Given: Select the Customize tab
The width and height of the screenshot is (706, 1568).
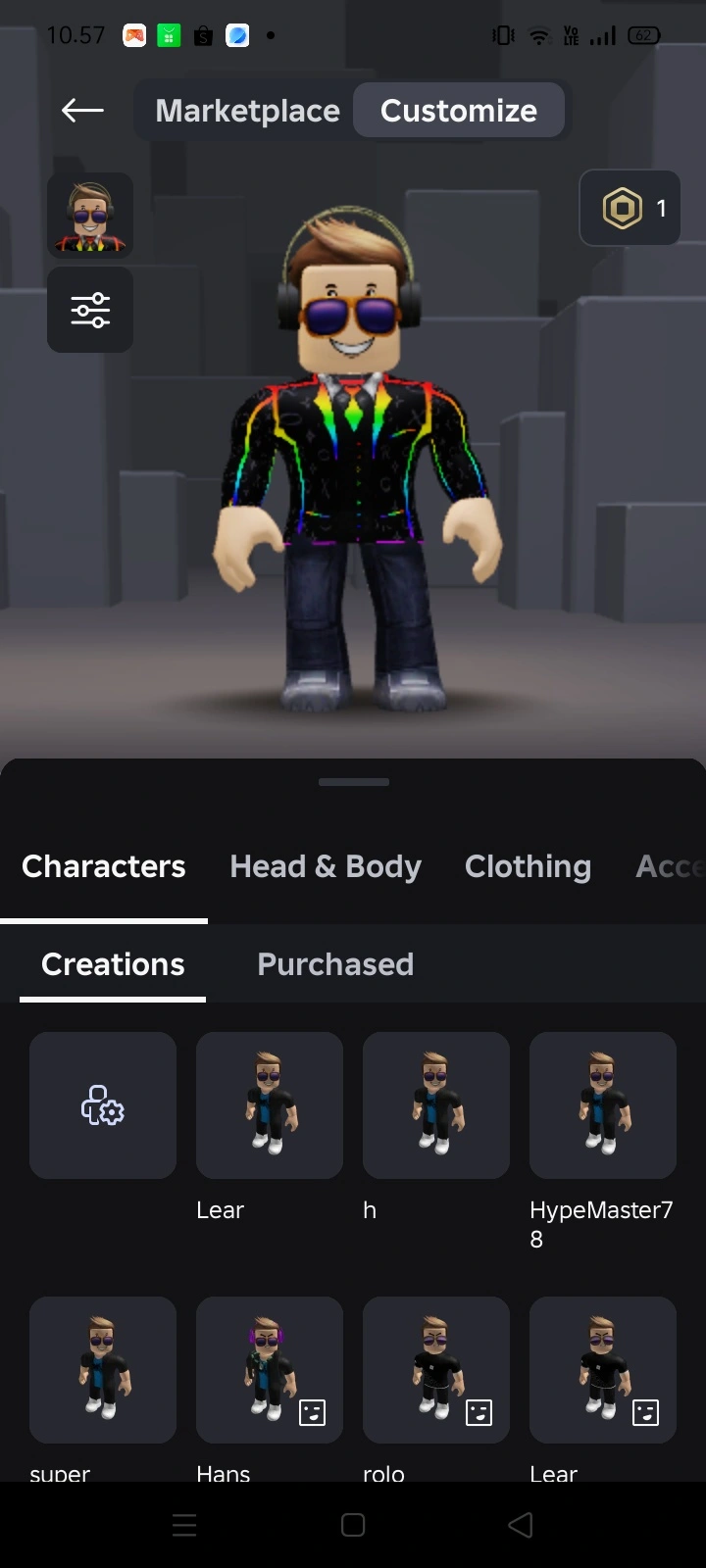Looking at the screenshot, I should 458,111.
